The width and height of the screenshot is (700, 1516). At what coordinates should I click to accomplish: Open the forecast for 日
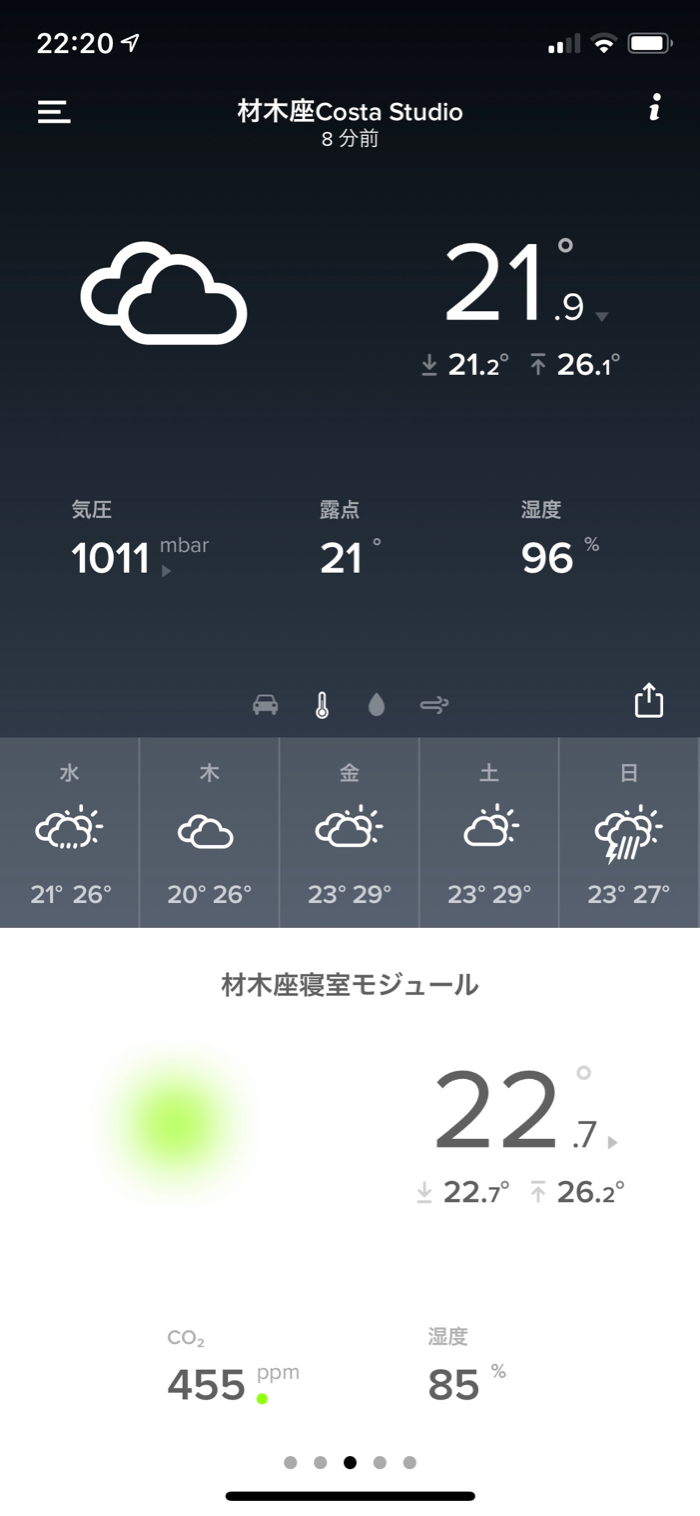click(629, 832)
